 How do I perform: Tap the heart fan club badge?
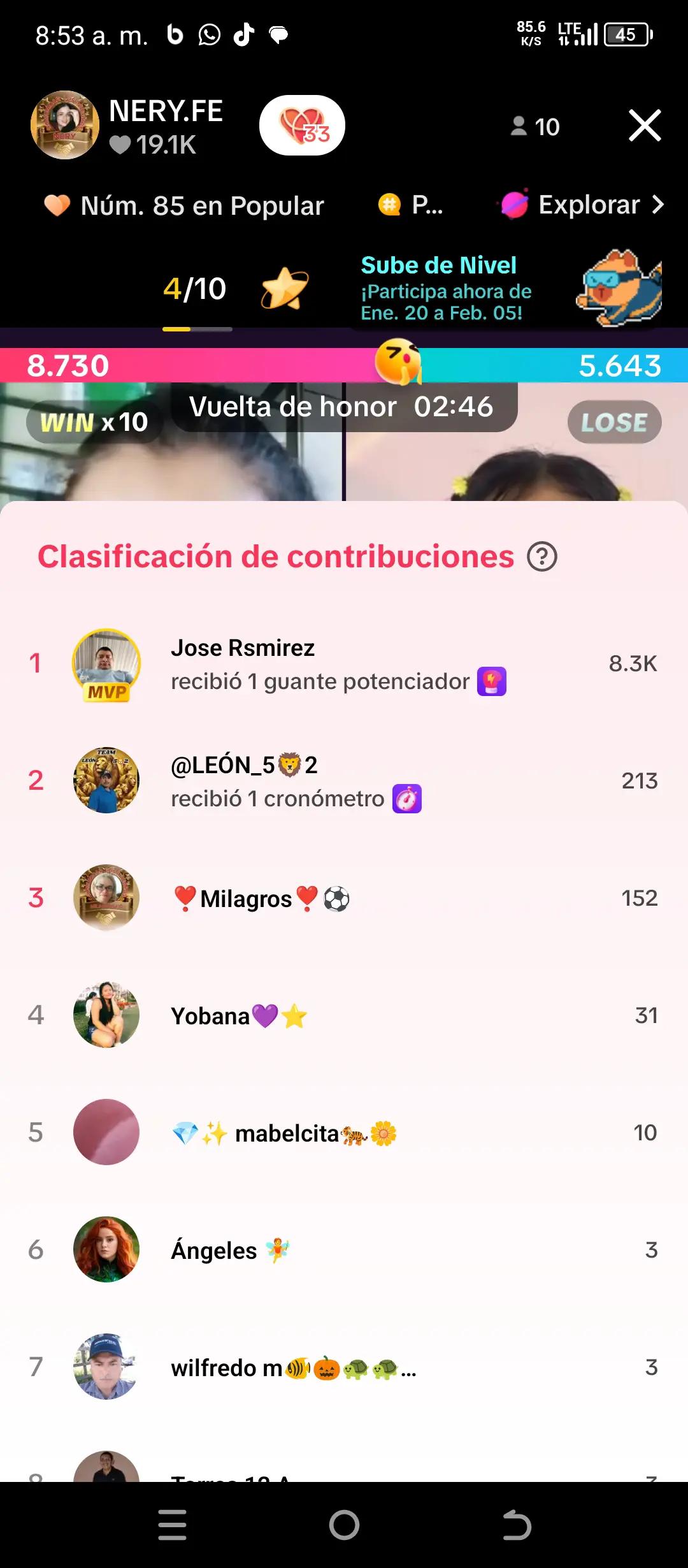click(x=302, y=125)
